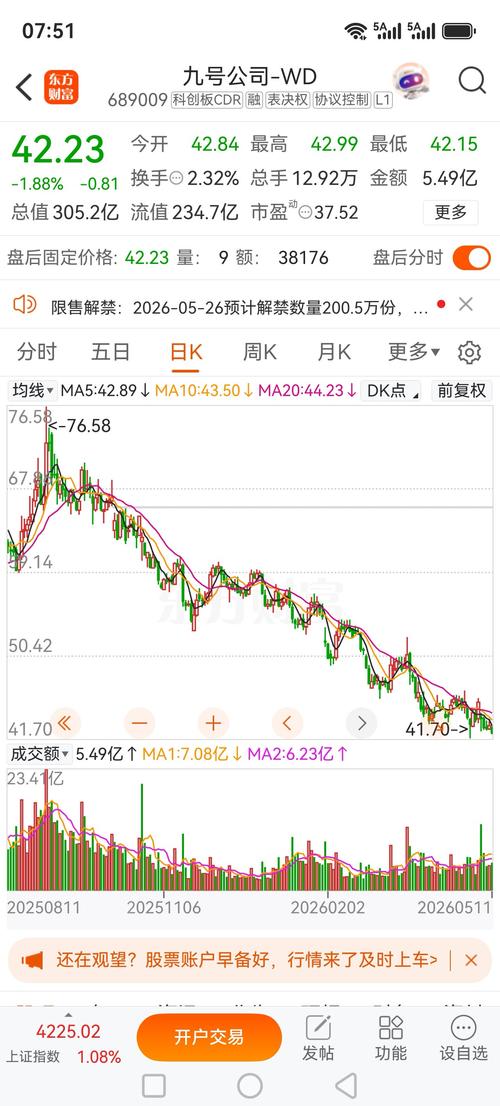Select the 月K chart tab

[334, 351]
